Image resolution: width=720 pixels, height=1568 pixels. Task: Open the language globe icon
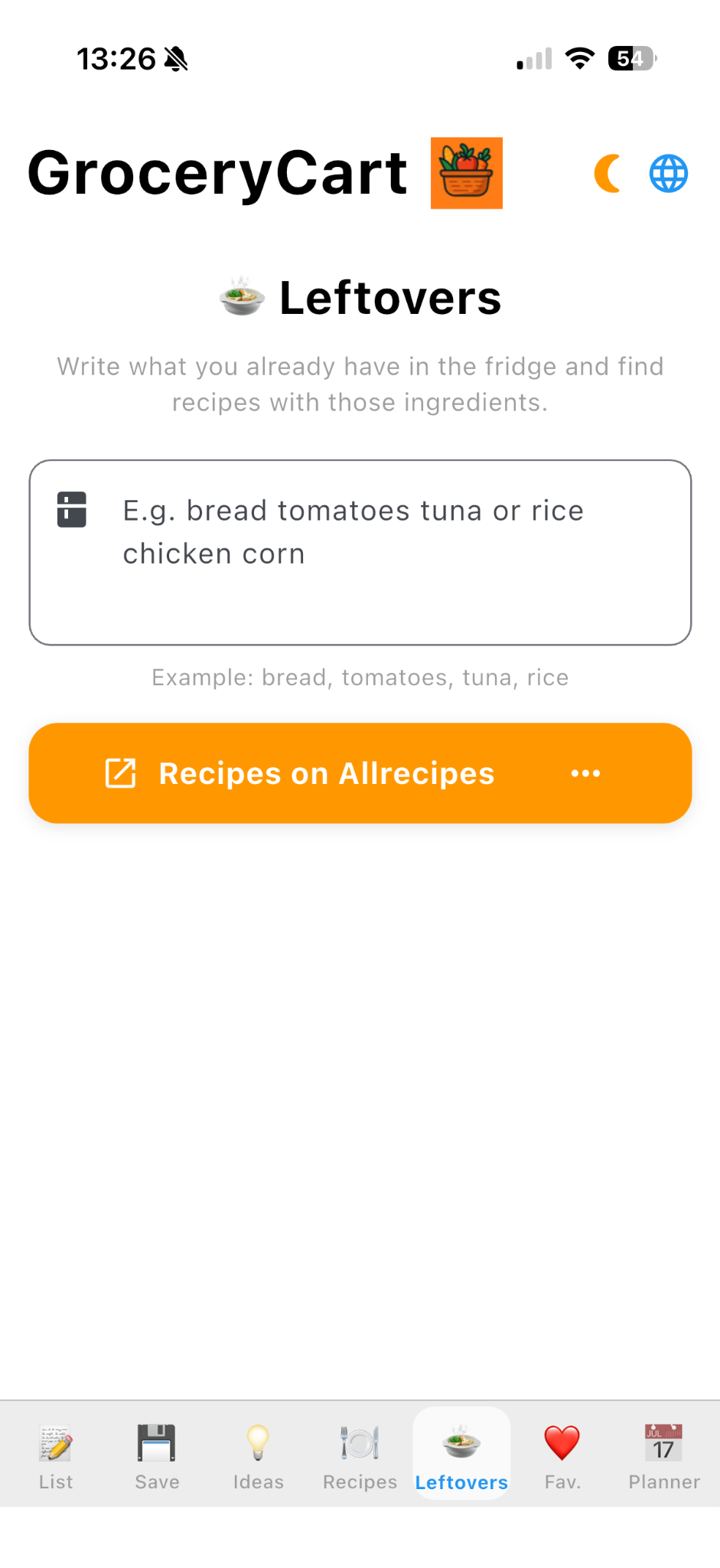[x=669, y=174]
